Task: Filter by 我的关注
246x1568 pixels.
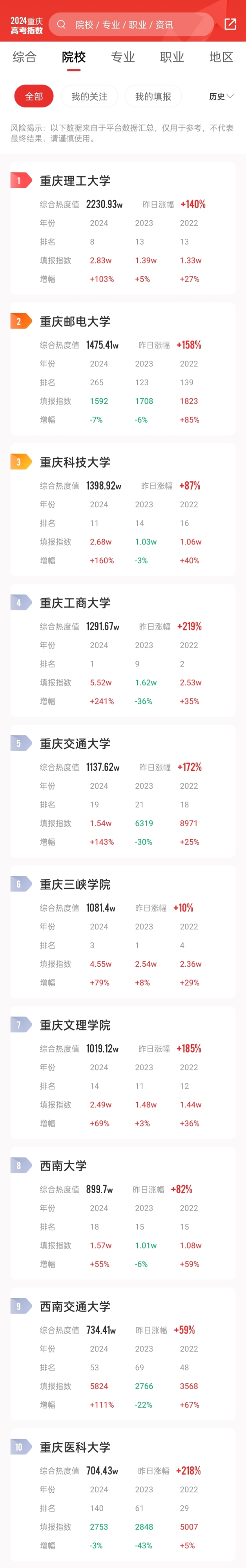Action: pyautogui.click(x=89, y=97)
